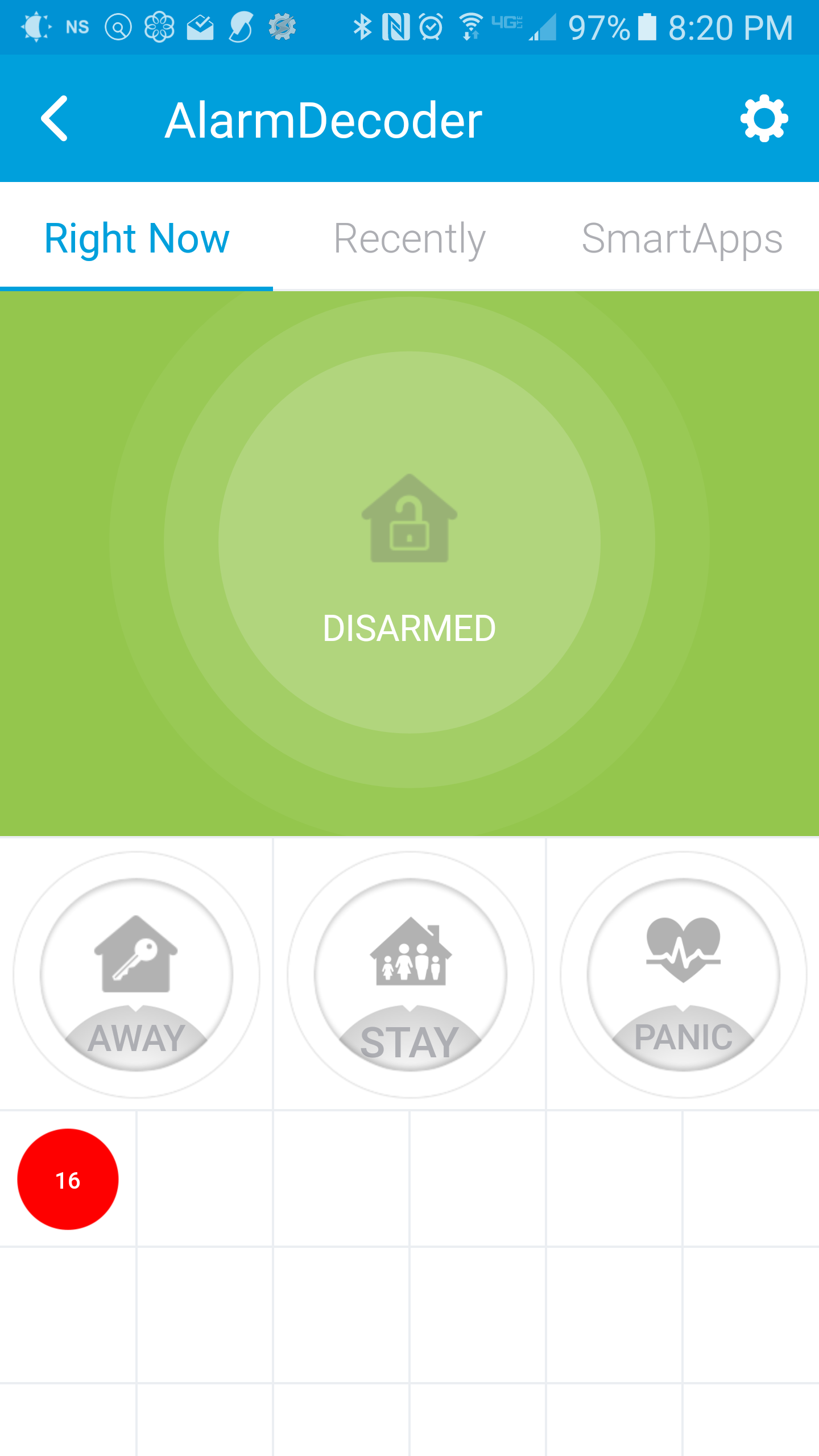
Task: Open AlarmDecoder settings gear
Action: 764,118
